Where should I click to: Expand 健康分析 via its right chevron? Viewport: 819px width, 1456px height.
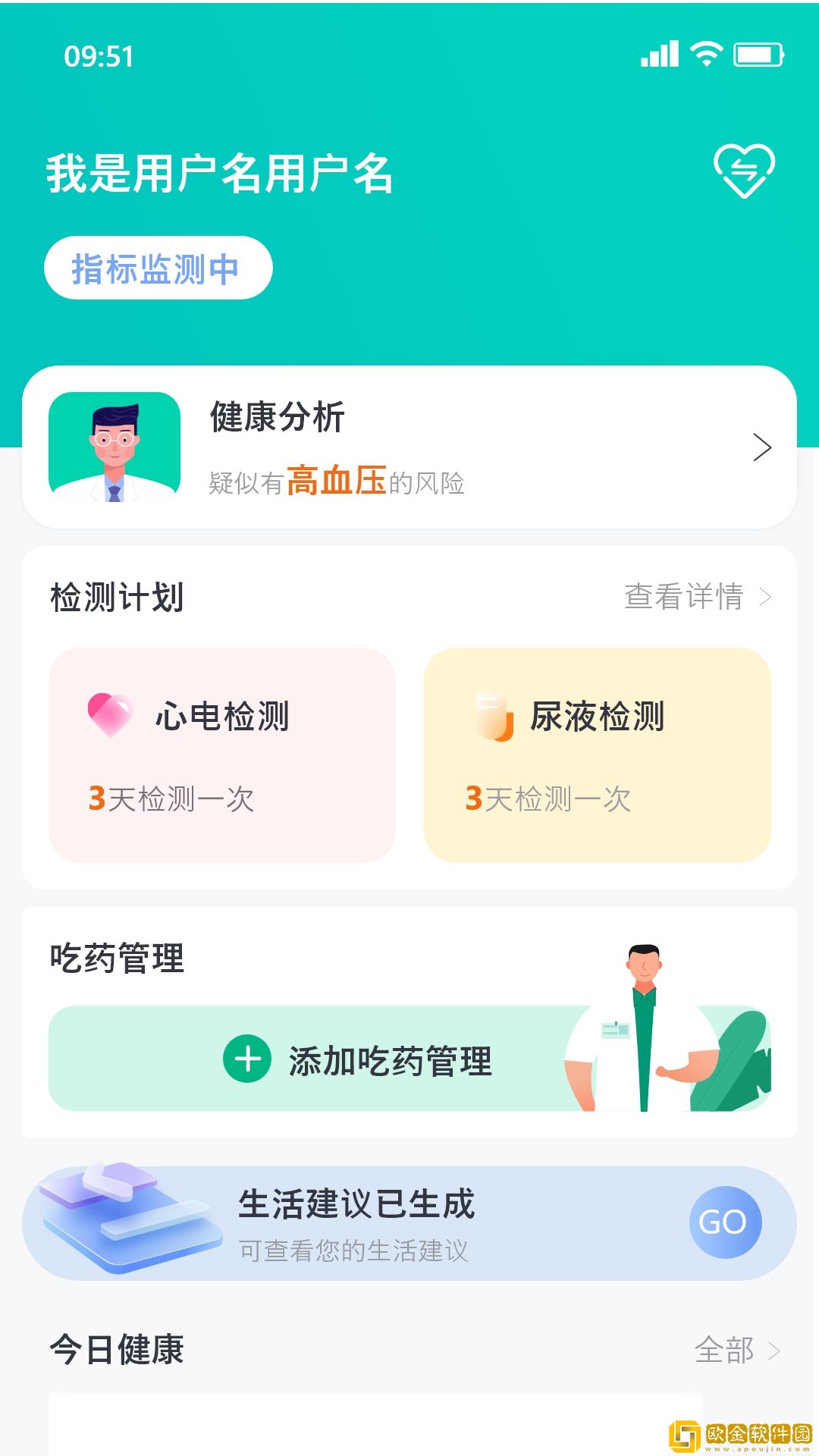761,449
